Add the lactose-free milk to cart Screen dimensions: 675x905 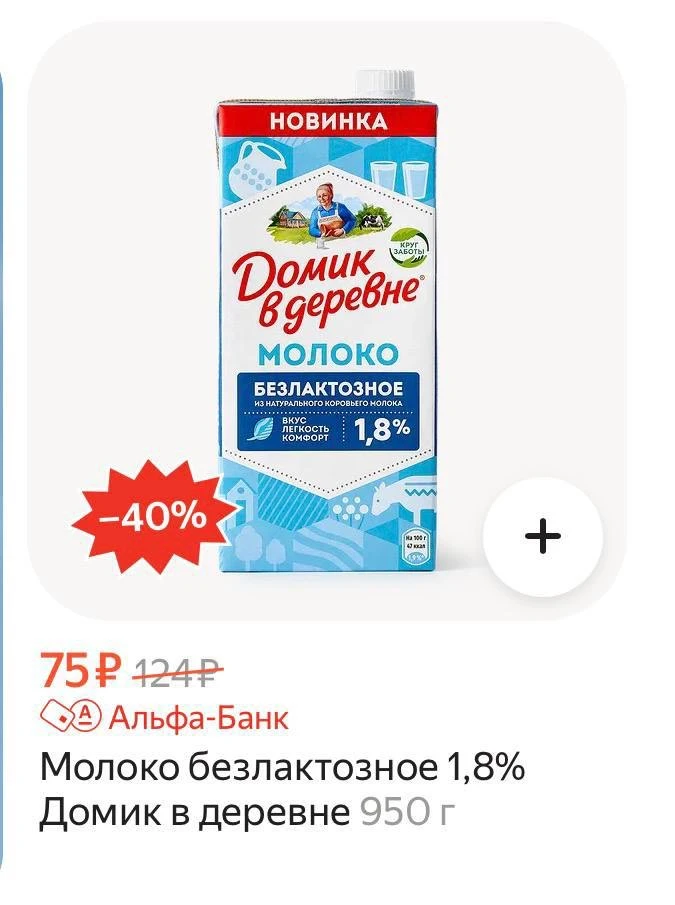click(542, 536)
